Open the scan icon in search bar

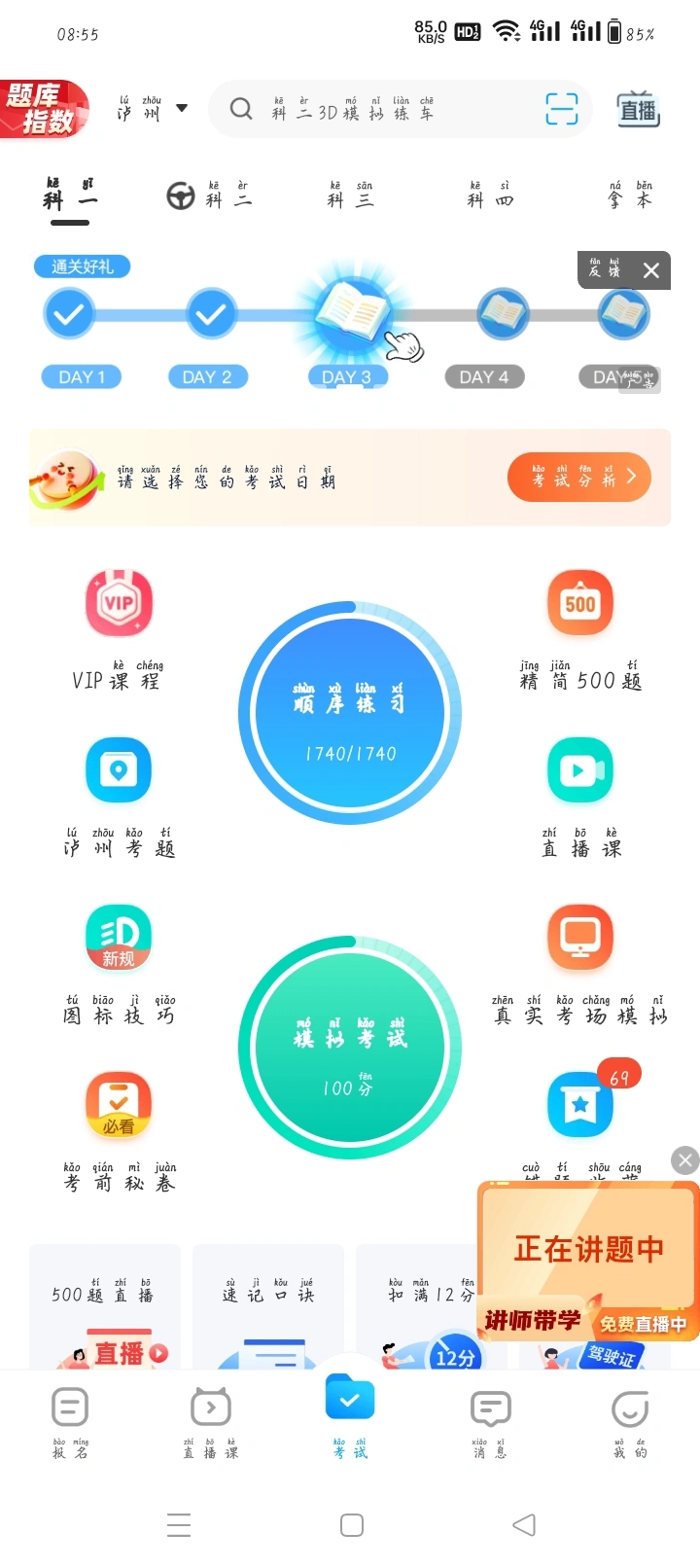point(561,109)
